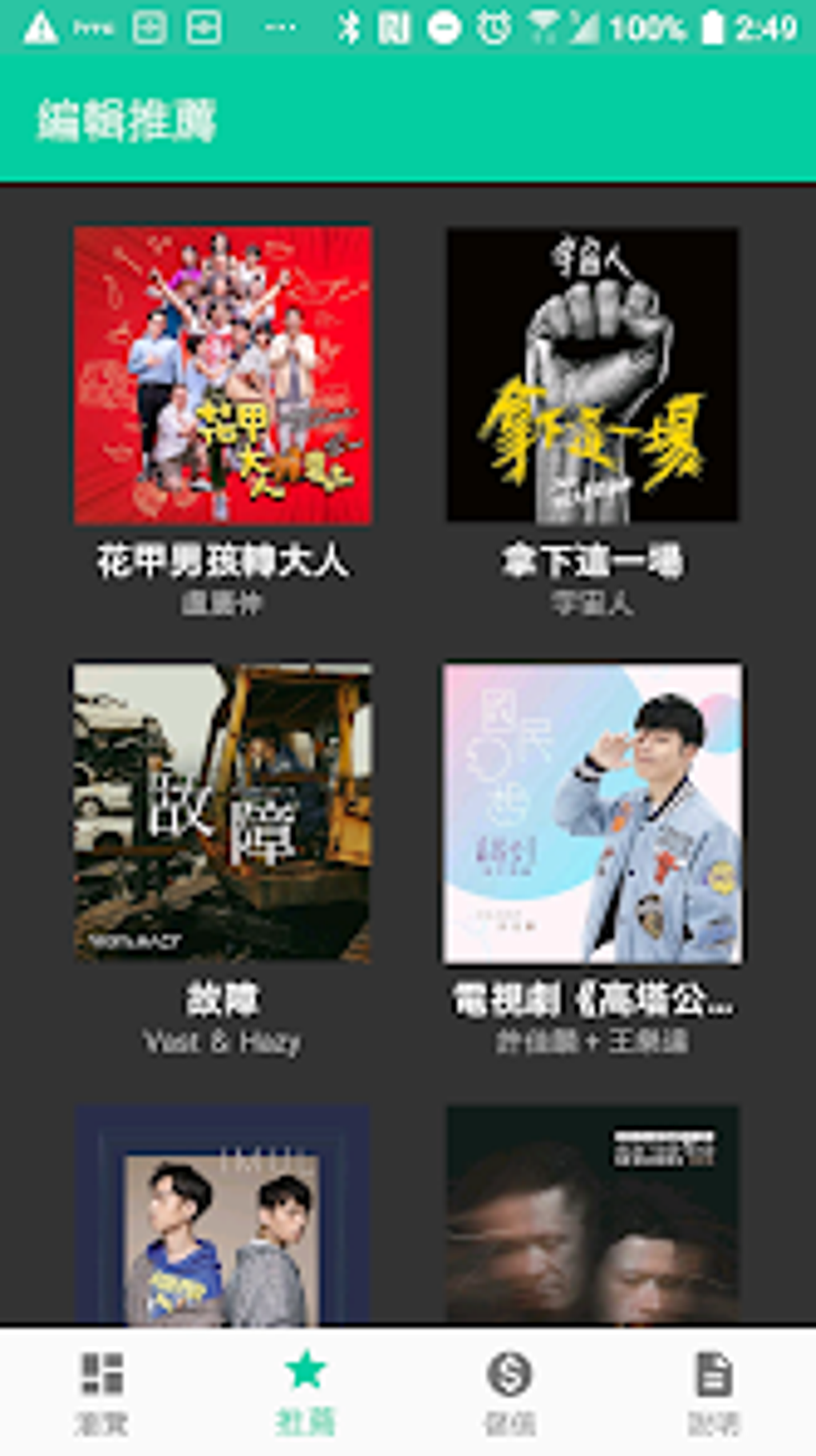Open the 拿下這一場 album by 宇宙人
This screenshot has width=816, height=1456.
click(592, 376)
